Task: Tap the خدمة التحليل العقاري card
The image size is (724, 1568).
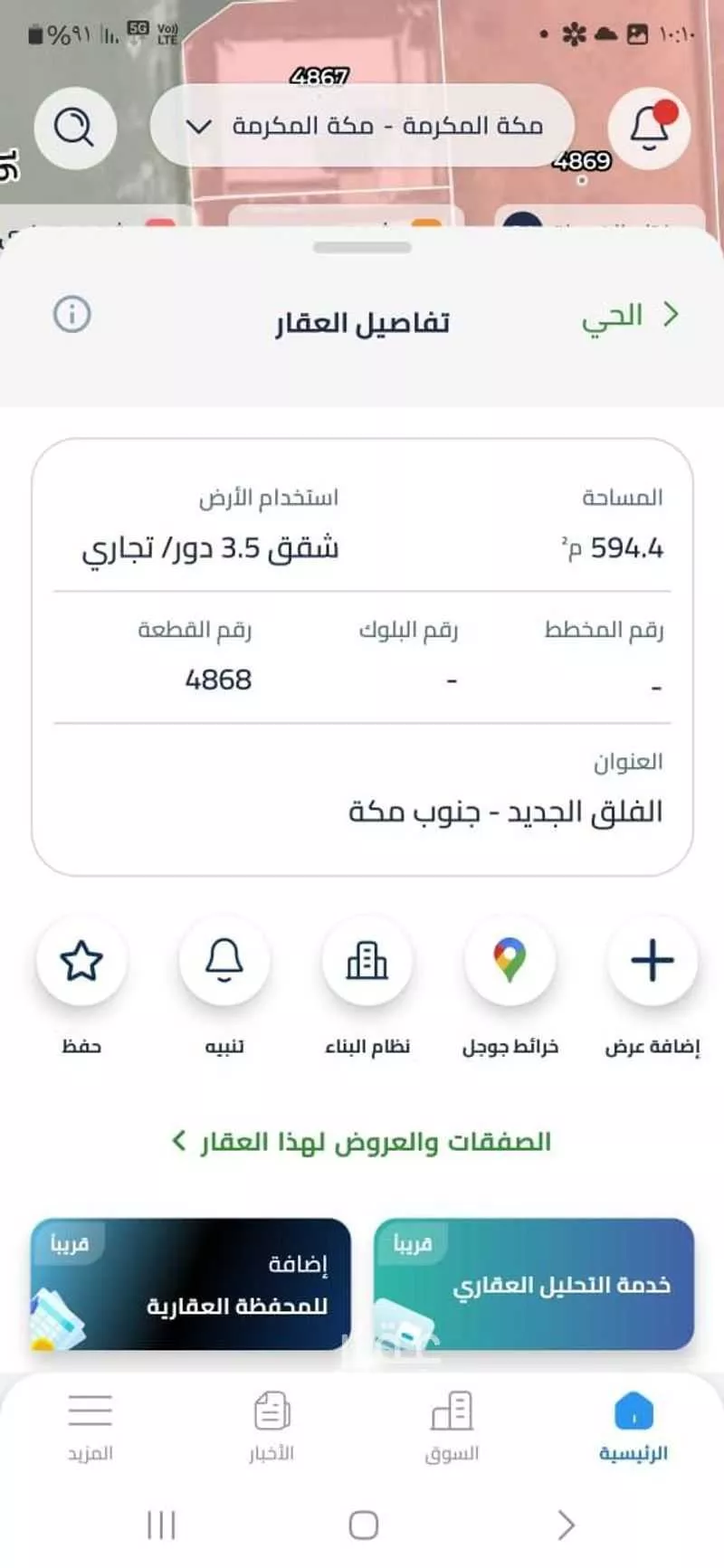Action: 532,1283
